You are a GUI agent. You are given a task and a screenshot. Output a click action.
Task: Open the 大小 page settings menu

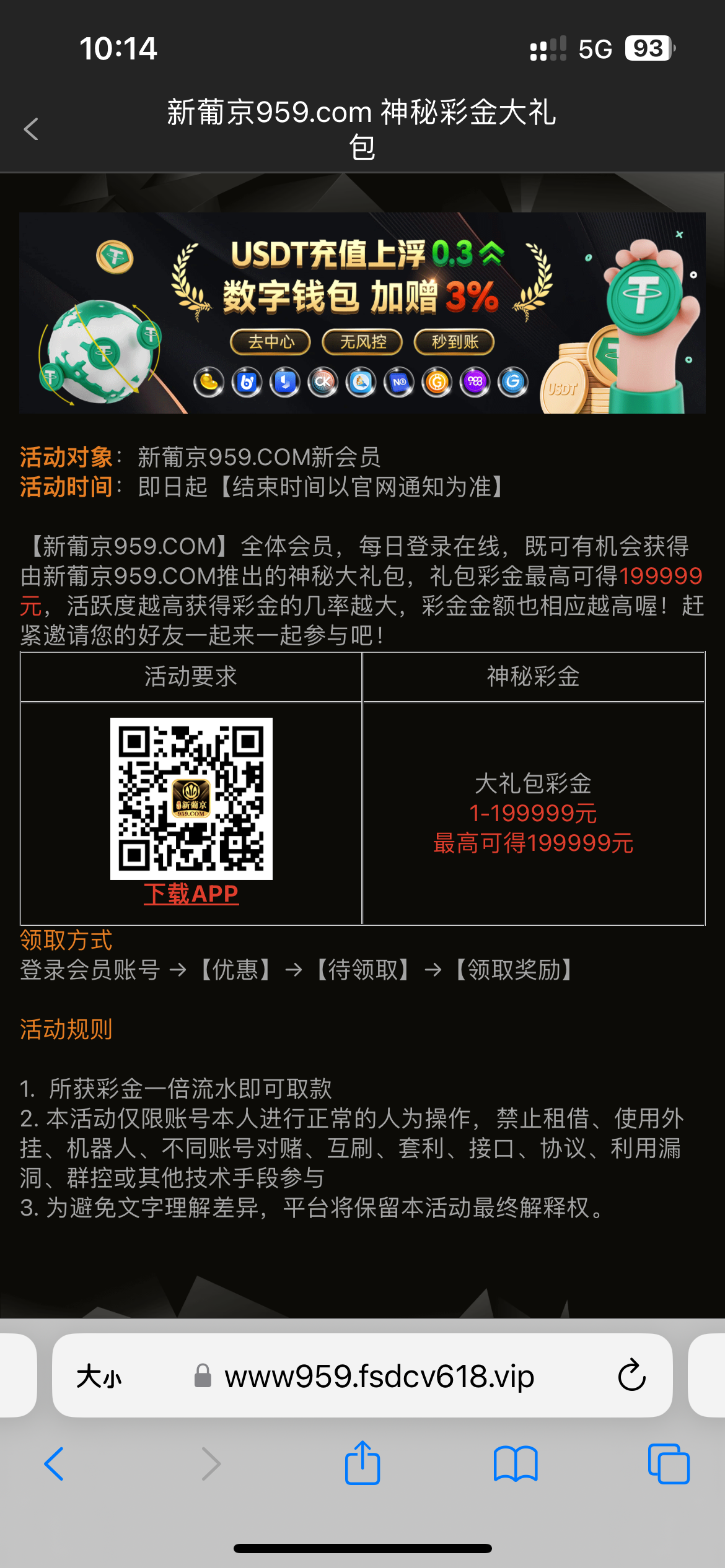tap(99, 1377)
